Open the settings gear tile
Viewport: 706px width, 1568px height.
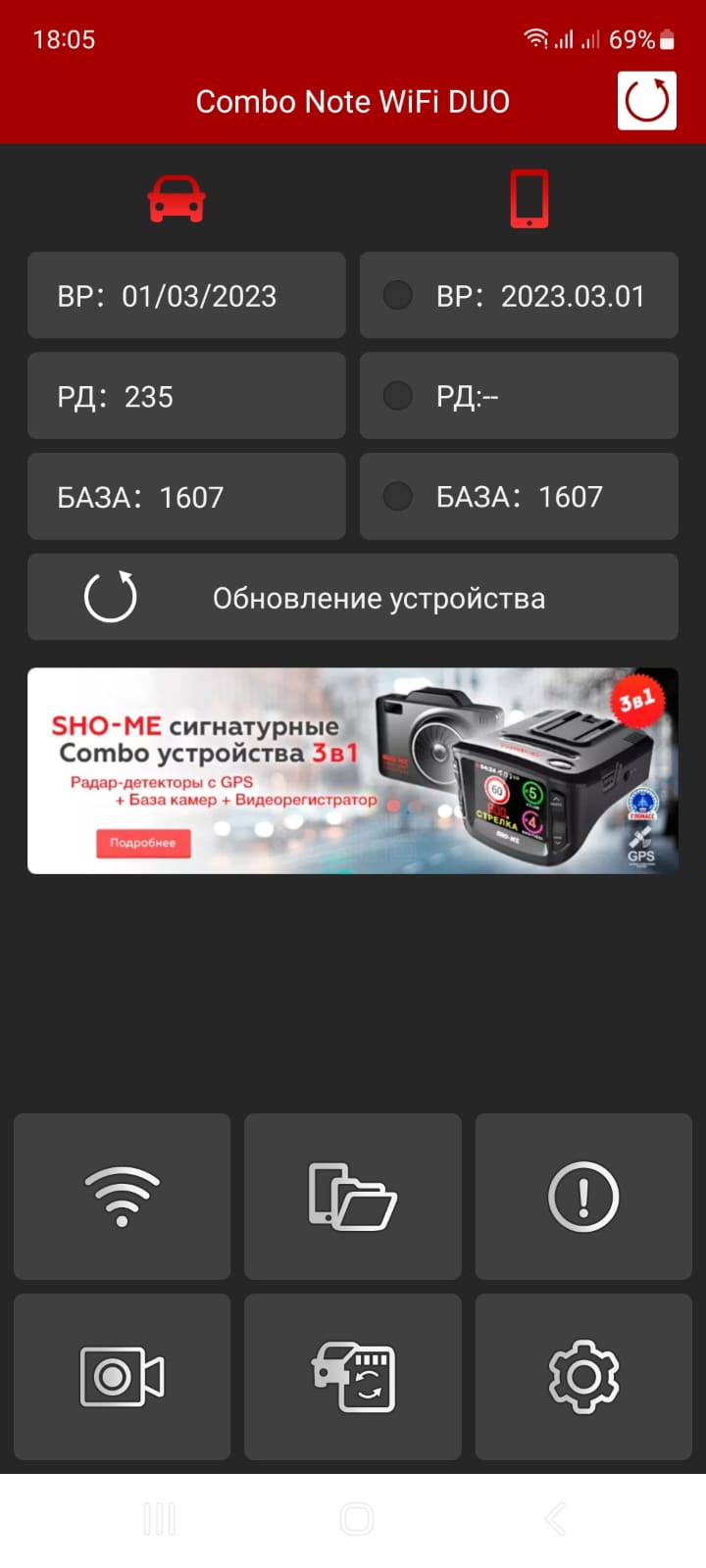[583, 1376]
